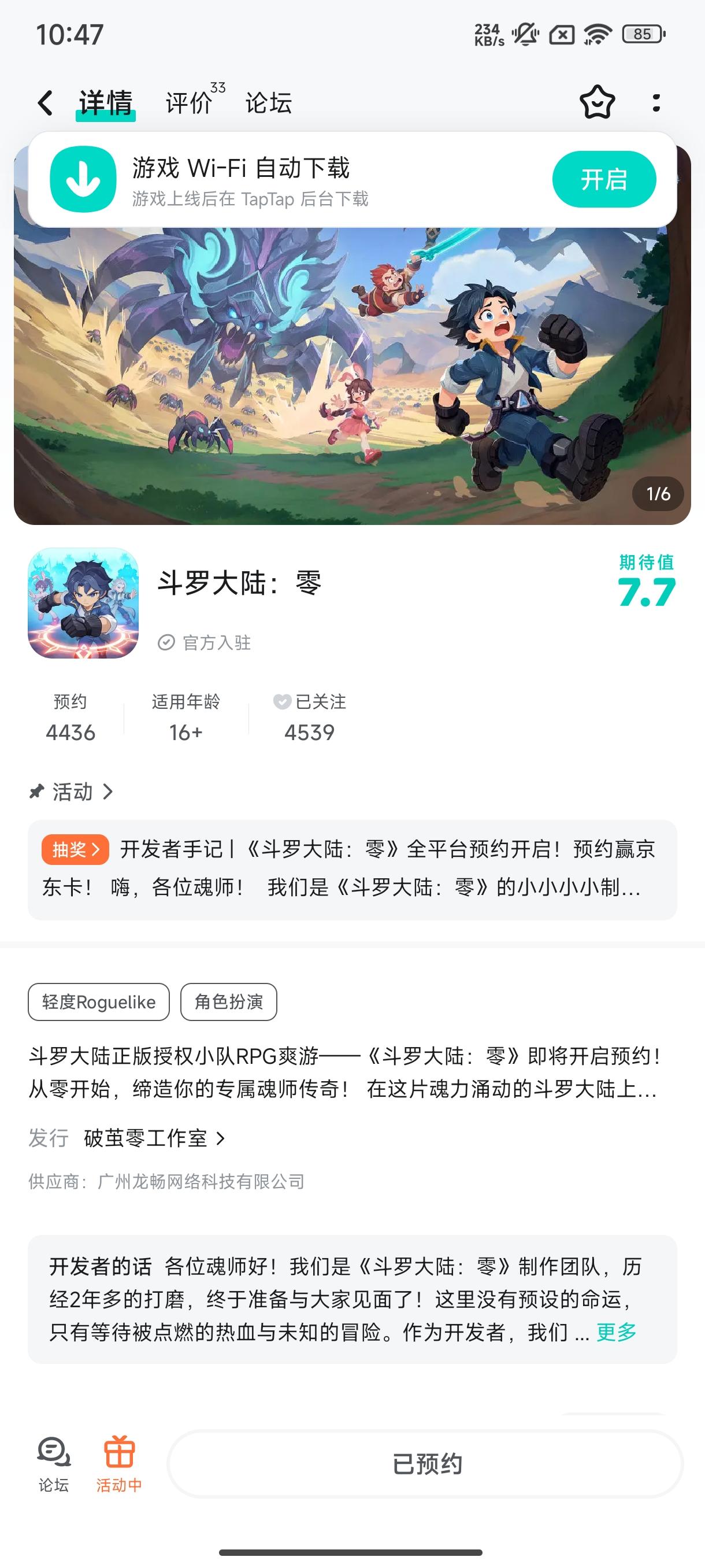
Task: Select the 轻度Roguelike tag
Action: tap(99, 1002)
